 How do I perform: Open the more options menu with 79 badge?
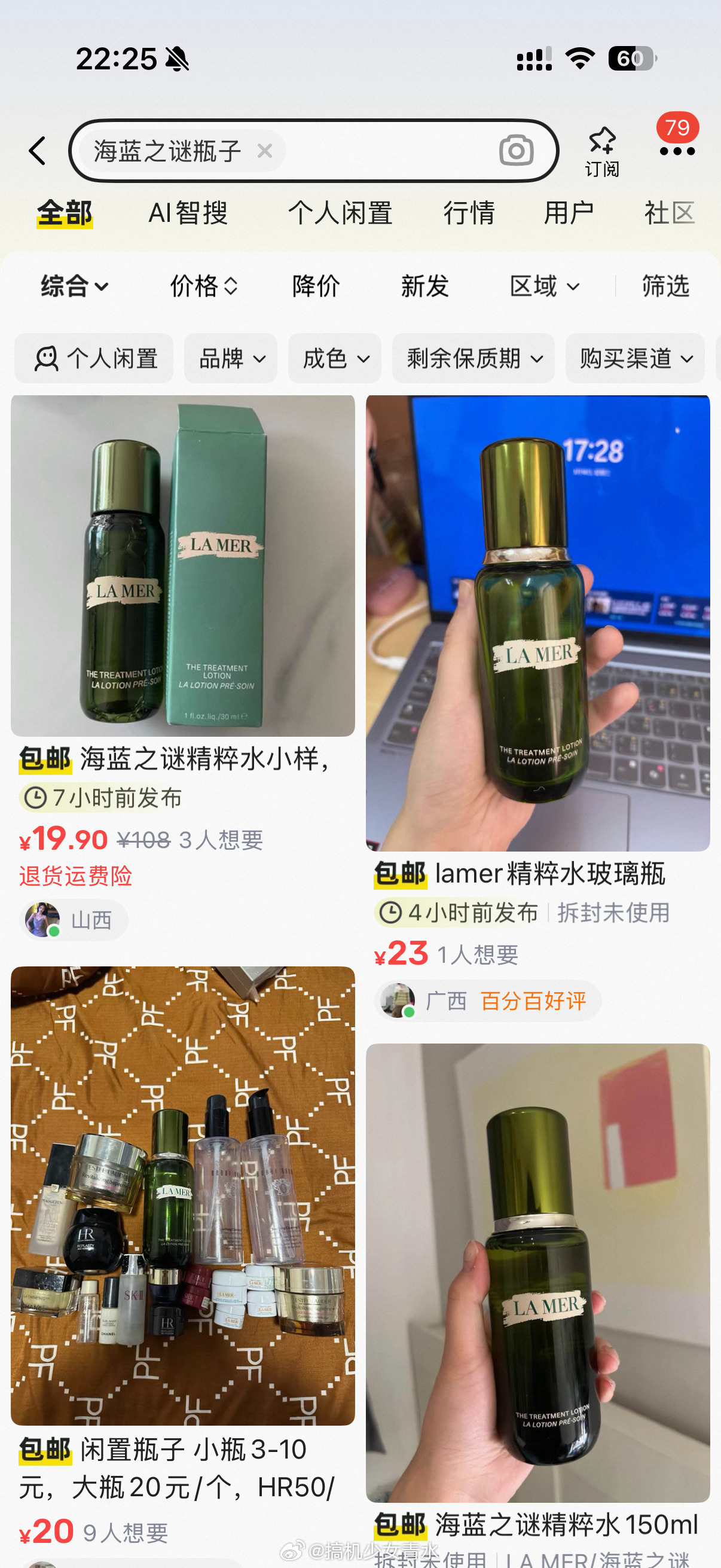pyautogui.click(x=677, y=150)
